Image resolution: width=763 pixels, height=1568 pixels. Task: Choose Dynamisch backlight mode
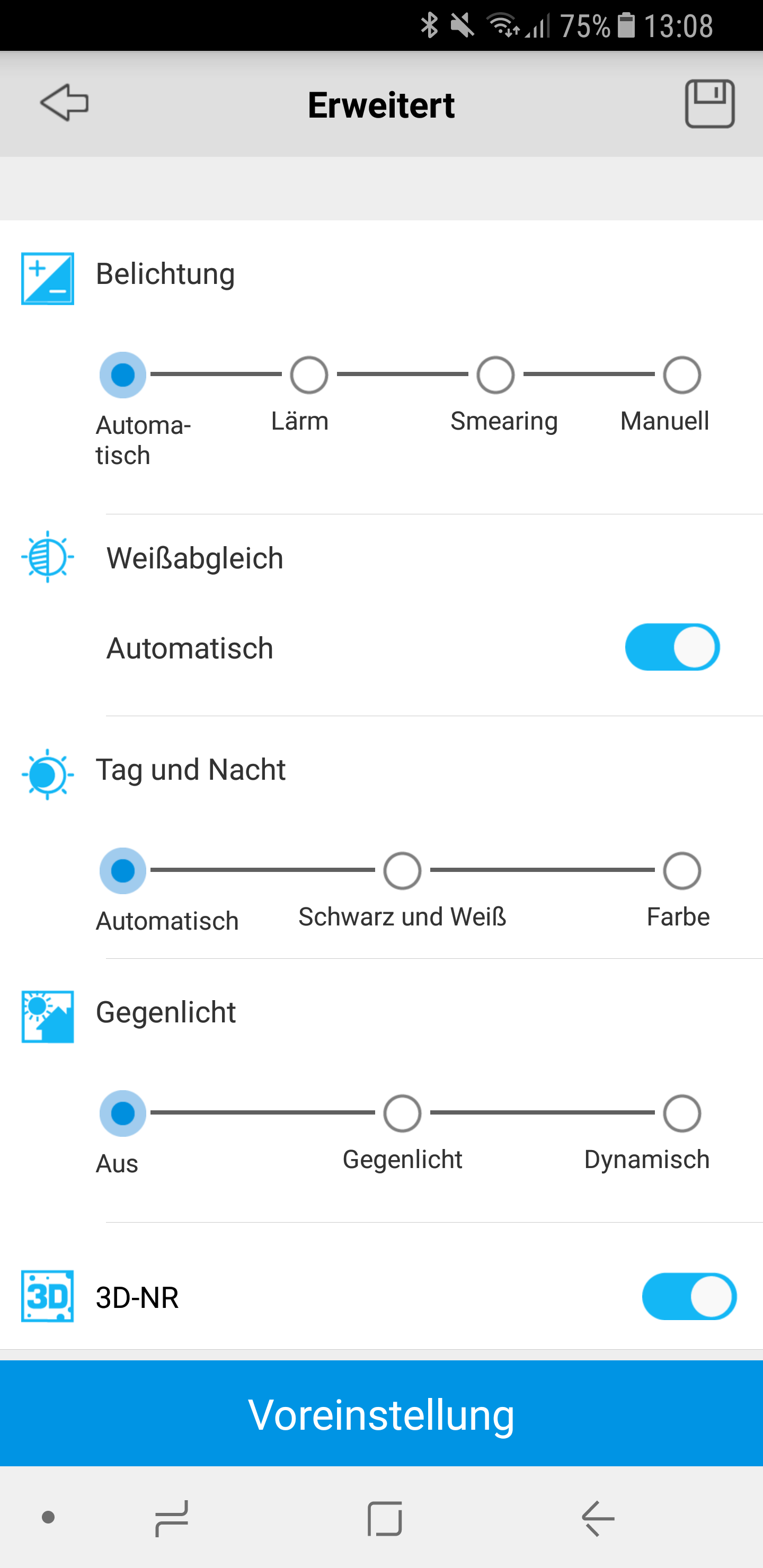coord(681,1113)
